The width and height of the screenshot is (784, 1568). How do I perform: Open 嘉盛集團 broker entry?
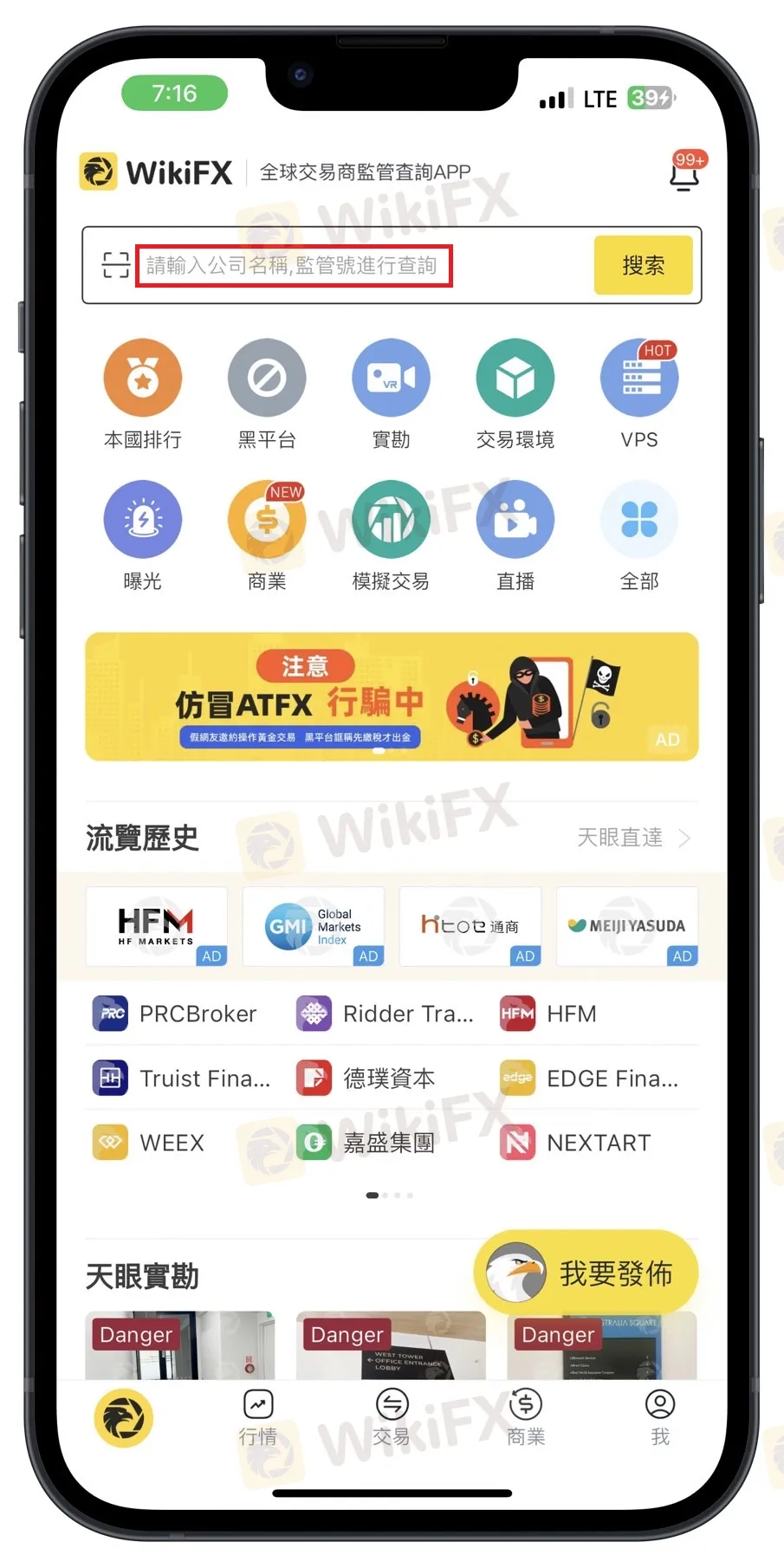(x=366, y=1143)
